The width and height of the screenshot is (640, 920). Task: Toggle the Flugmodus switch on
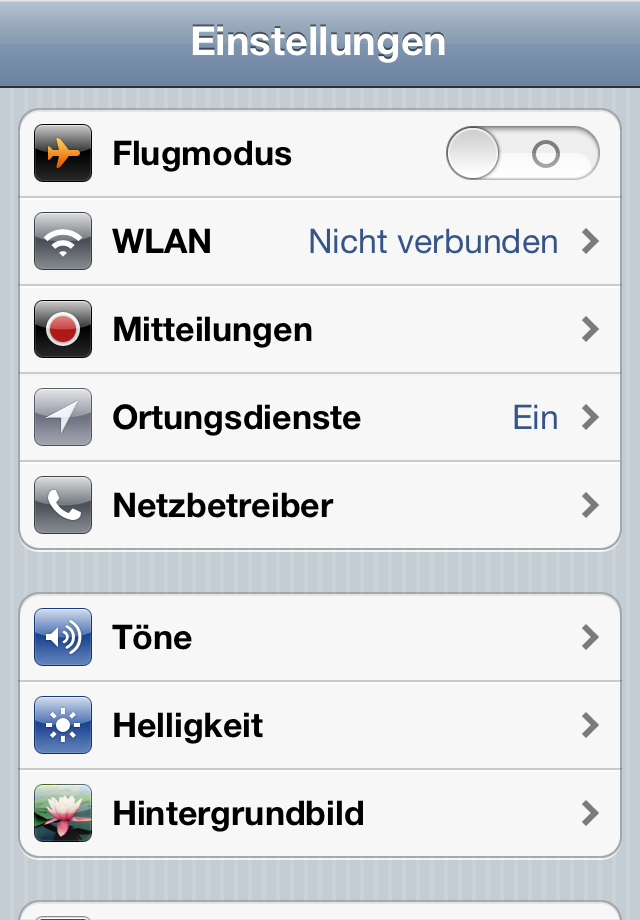(522, 154)
